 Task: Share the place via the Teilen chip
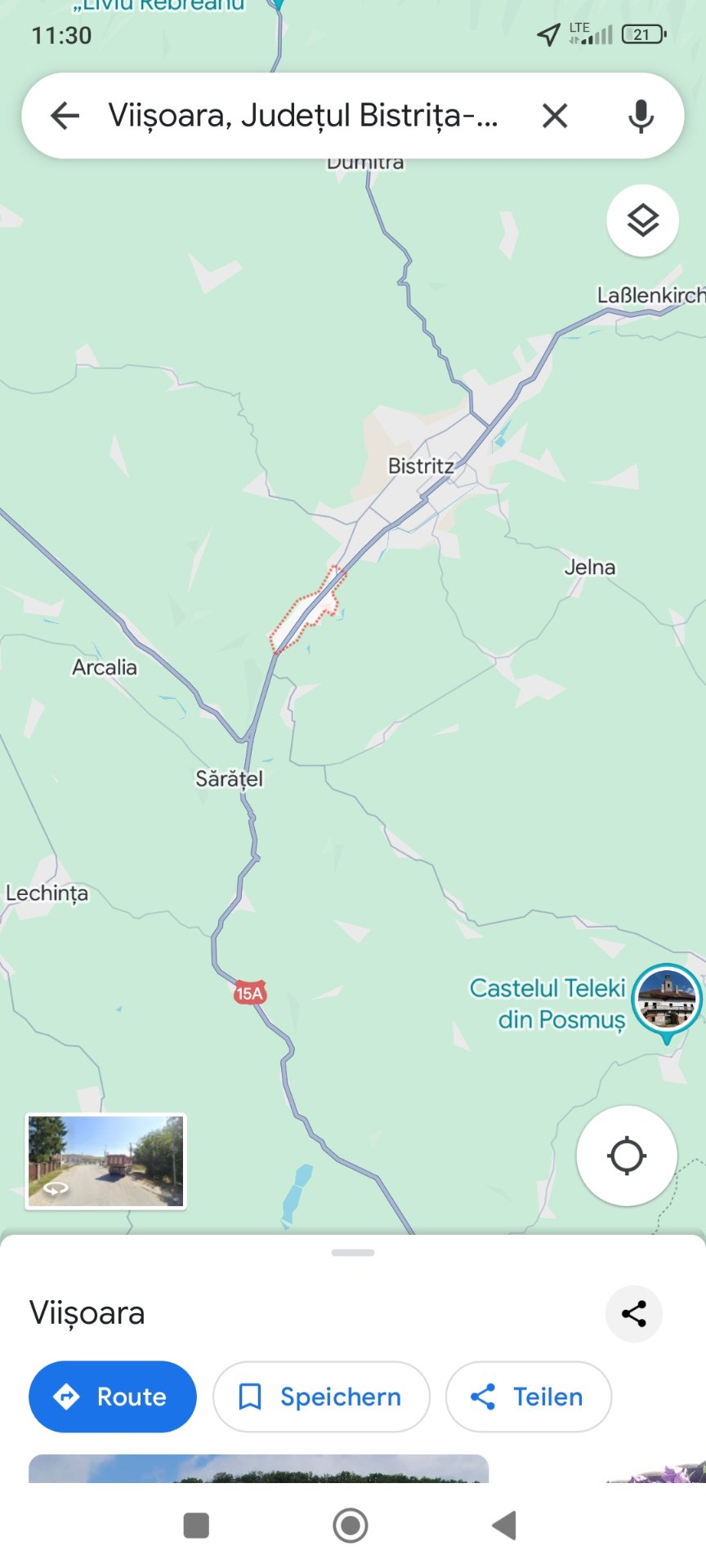(x=528, y=1396)
